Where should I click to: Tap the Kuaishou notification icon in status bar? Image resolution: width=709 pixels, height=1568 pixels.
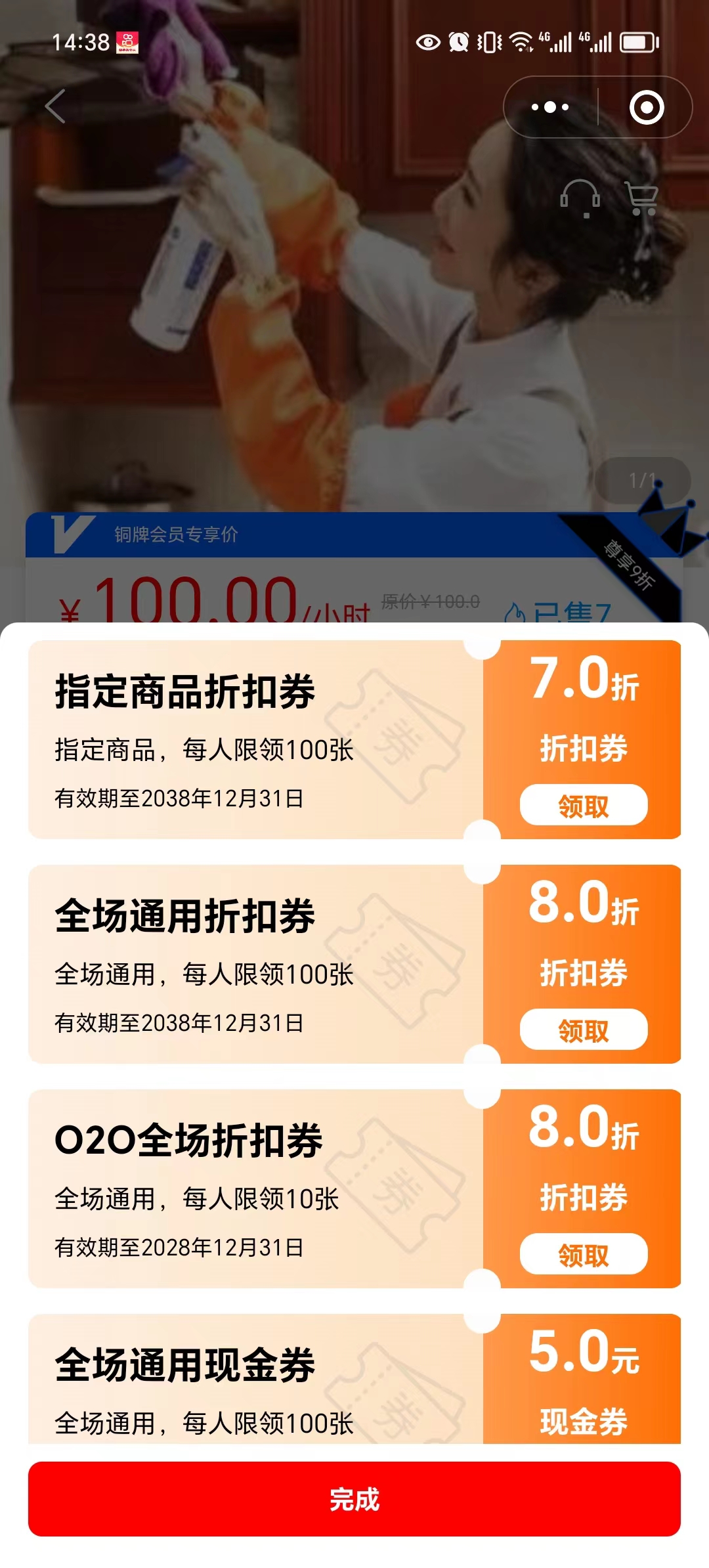click(x=127, y=41)
